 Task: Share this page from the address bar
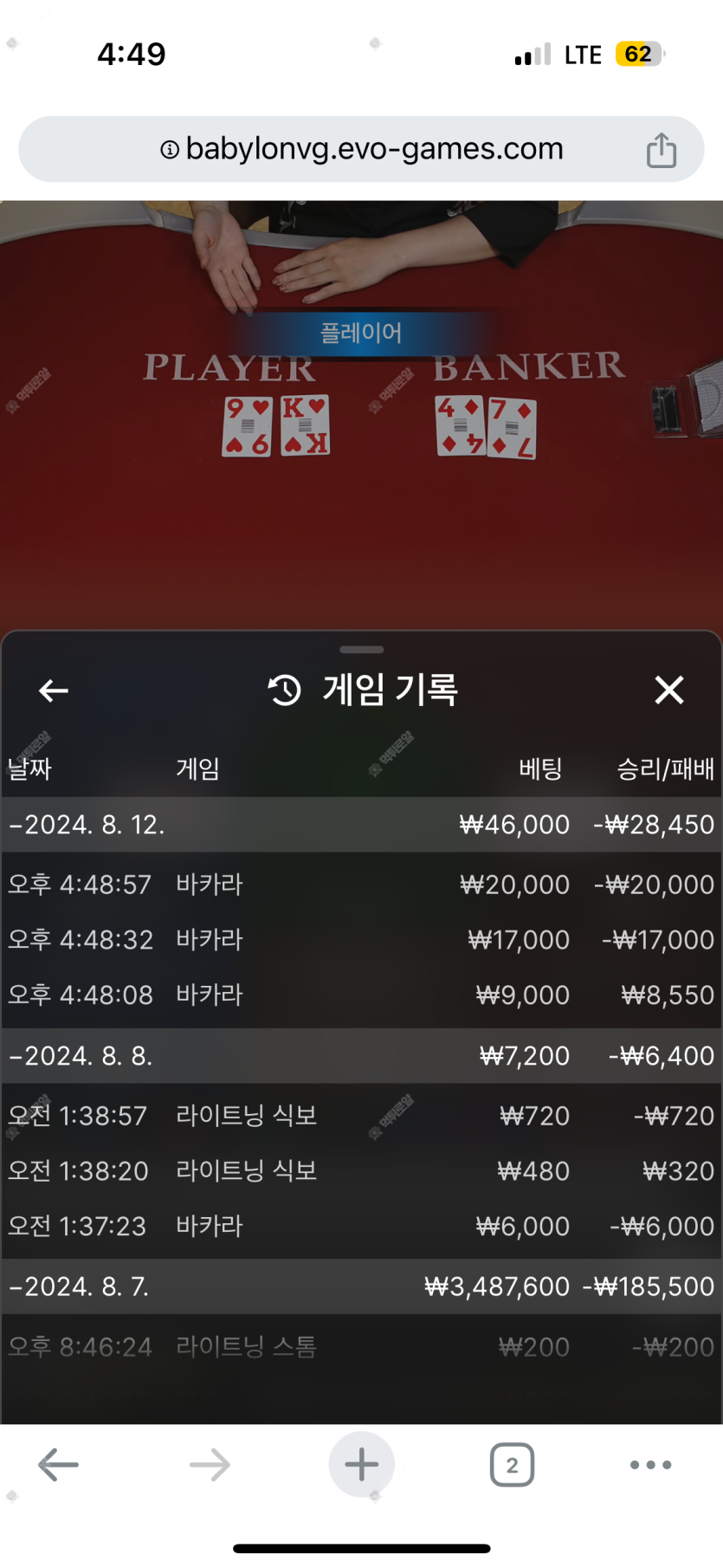(661, 150)
